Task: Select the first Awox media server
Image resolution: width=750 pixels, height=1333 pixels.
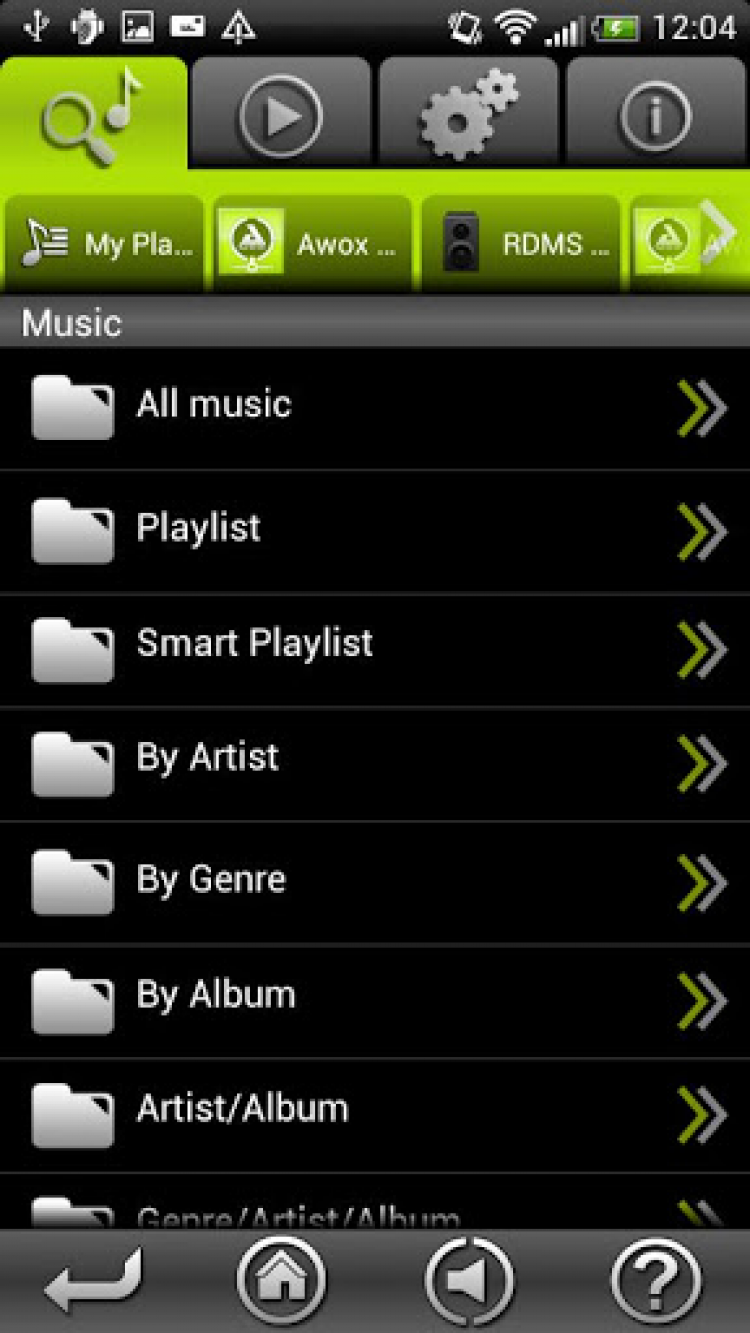Action: 313,244
